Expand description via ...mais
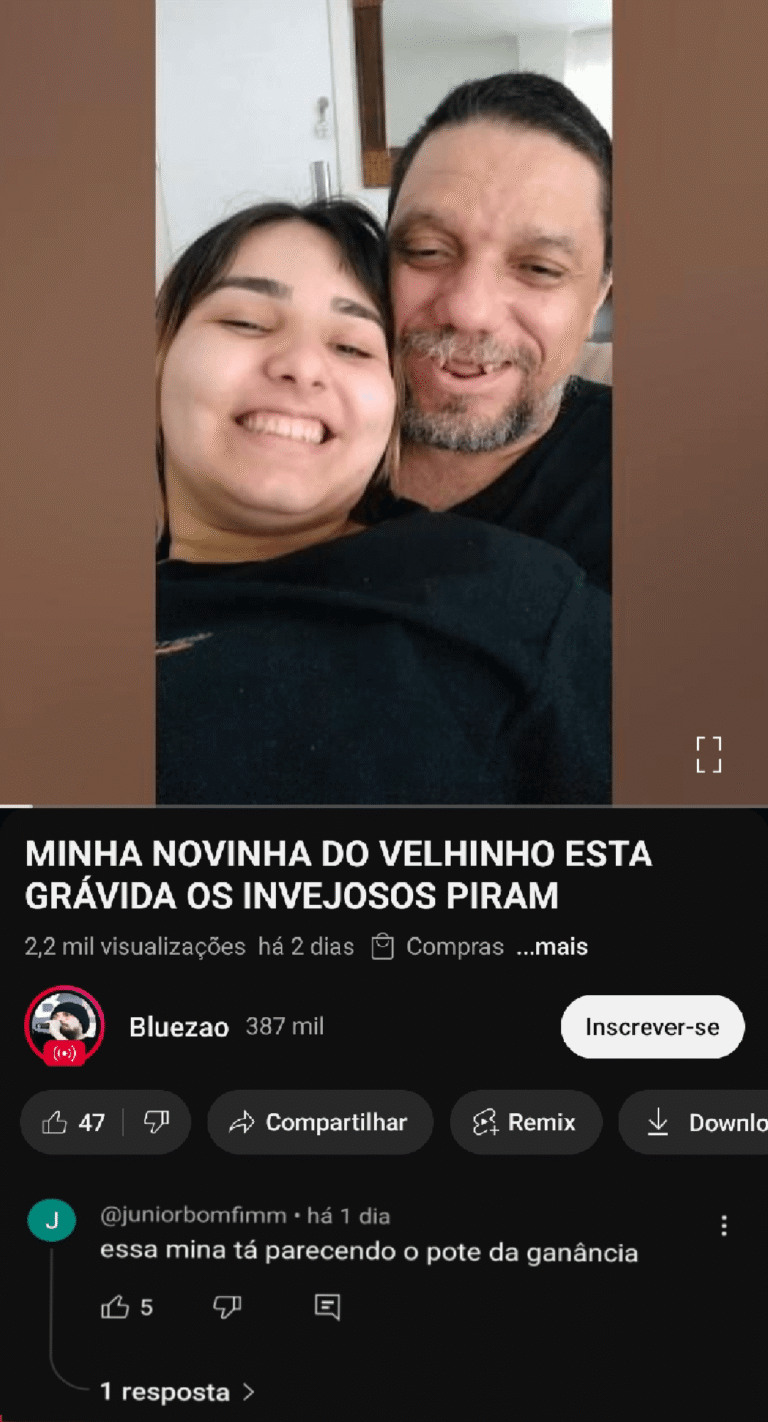Screen dimensions: 768x1422 click(x=551, y=947)
